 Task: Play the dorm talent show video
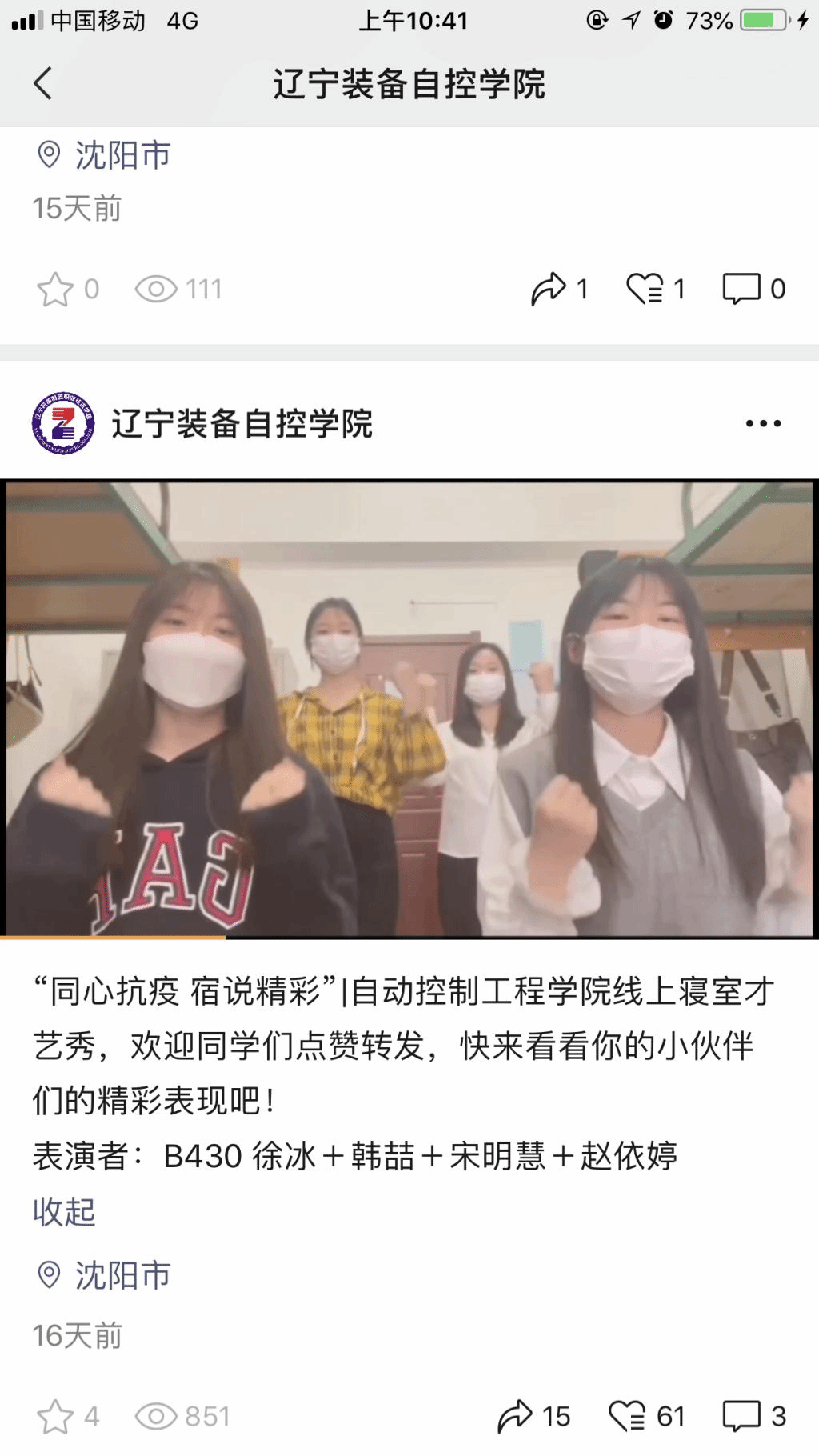409,709
